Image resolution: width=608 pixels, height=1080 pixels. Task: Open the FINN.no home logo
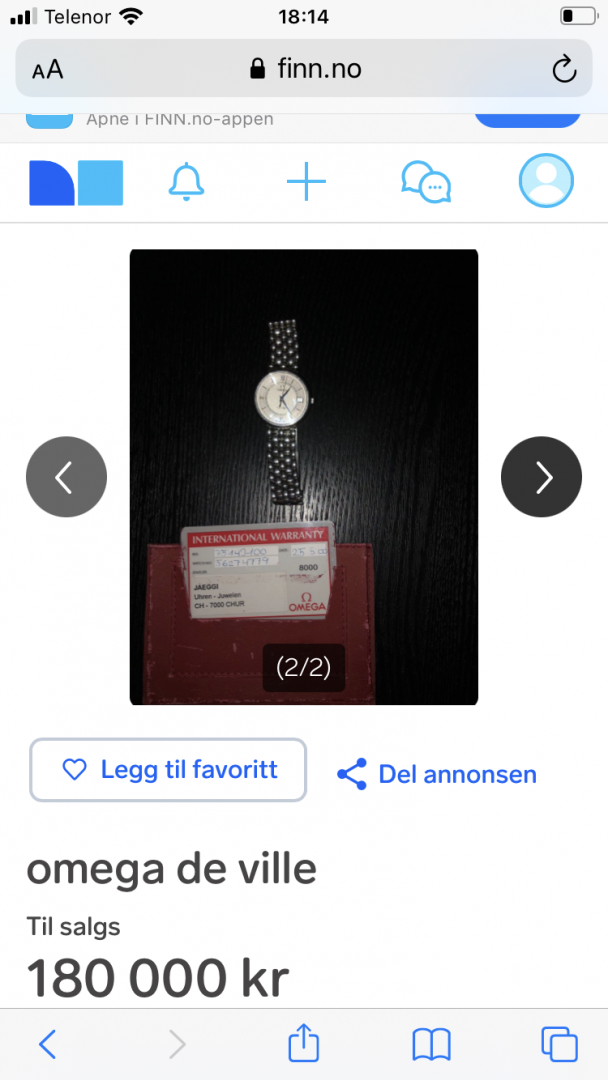click(x=76, y=182)
